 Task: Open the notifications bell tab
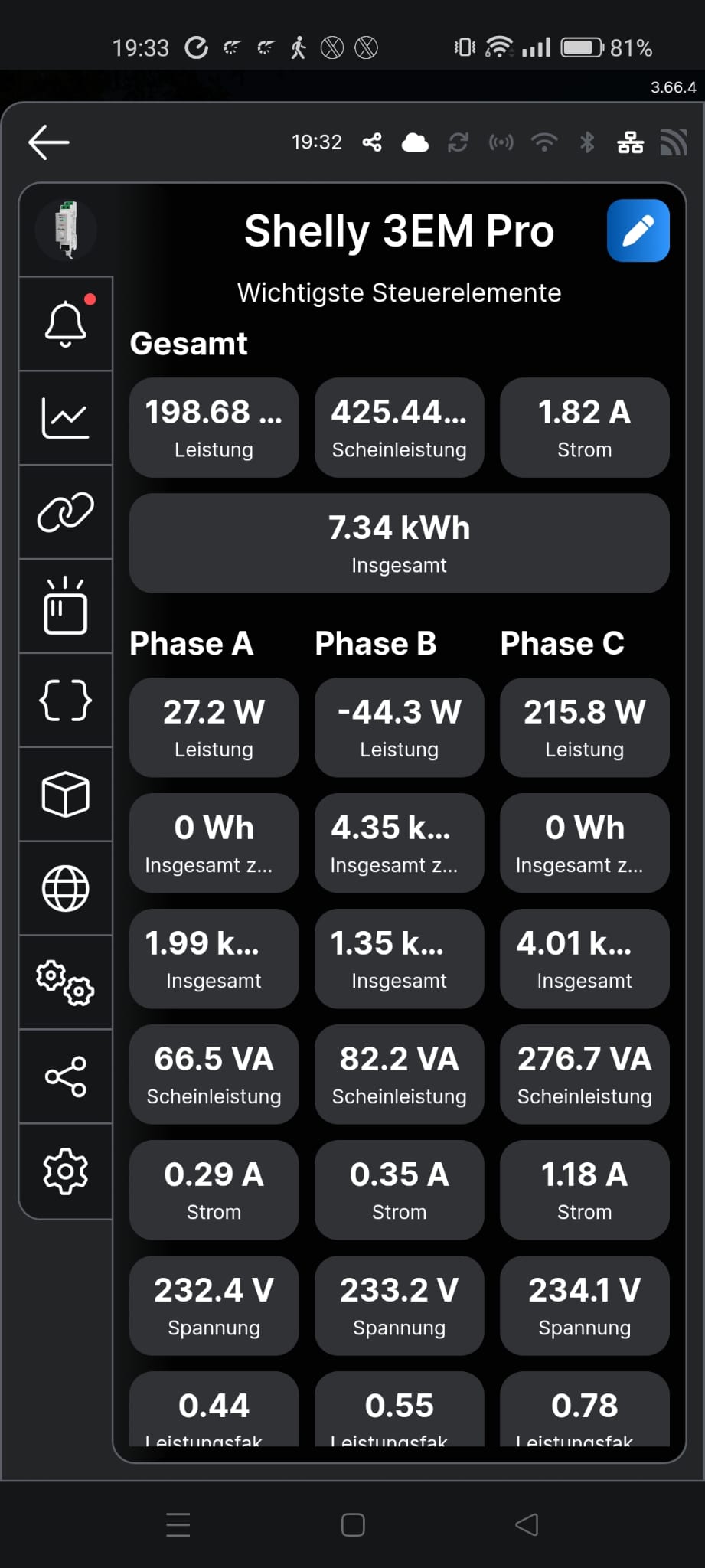66,324
